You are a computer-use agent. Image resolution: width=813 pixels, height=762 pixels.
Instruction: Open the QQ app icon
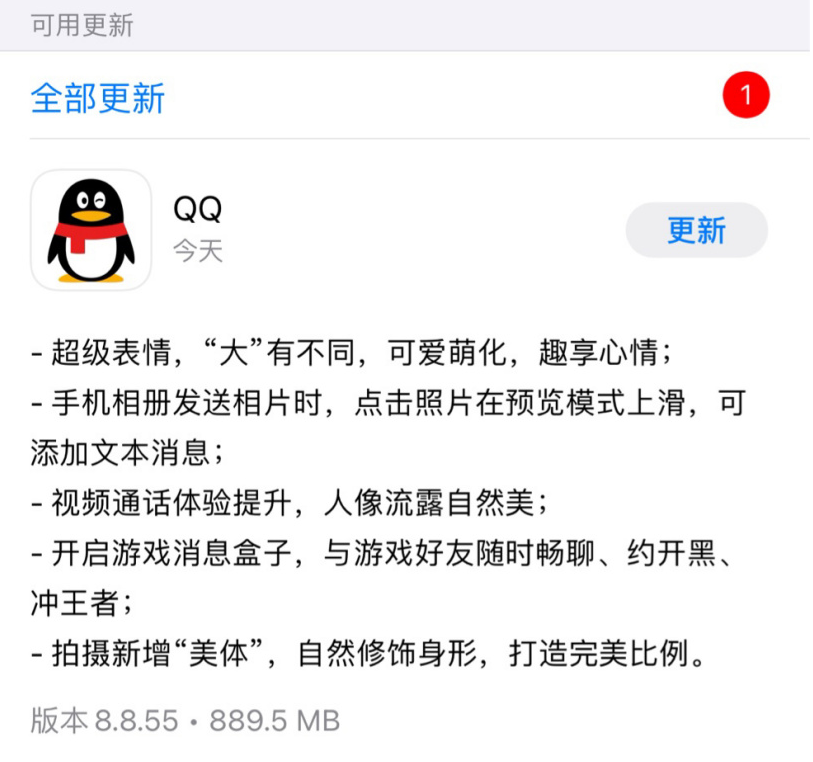(91, 230)
